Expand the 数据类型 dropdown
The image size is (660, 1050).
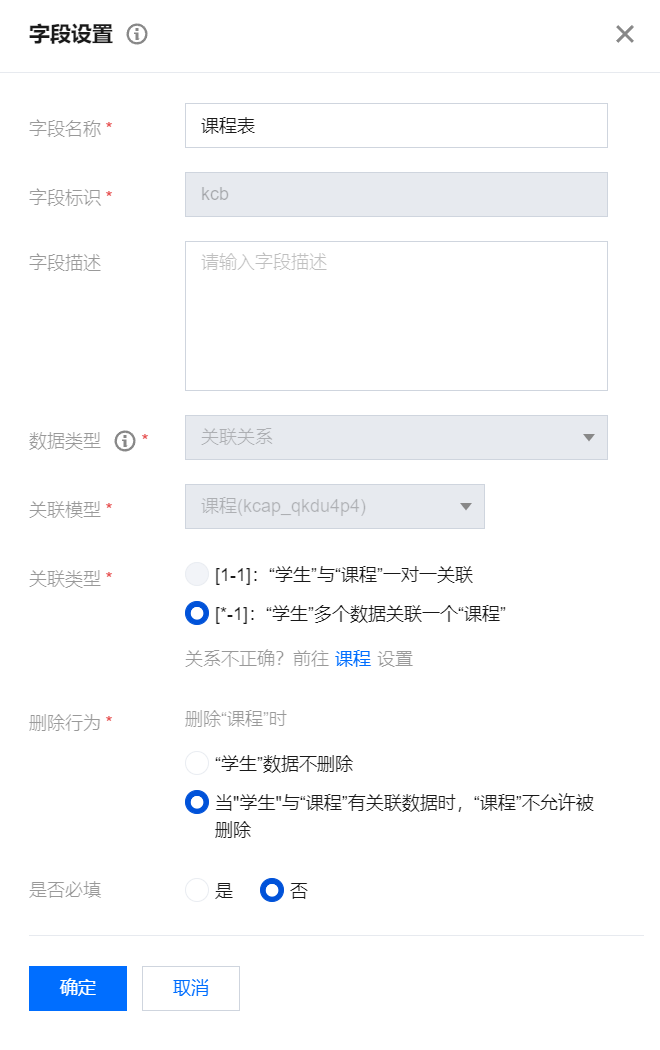(396, 437)
